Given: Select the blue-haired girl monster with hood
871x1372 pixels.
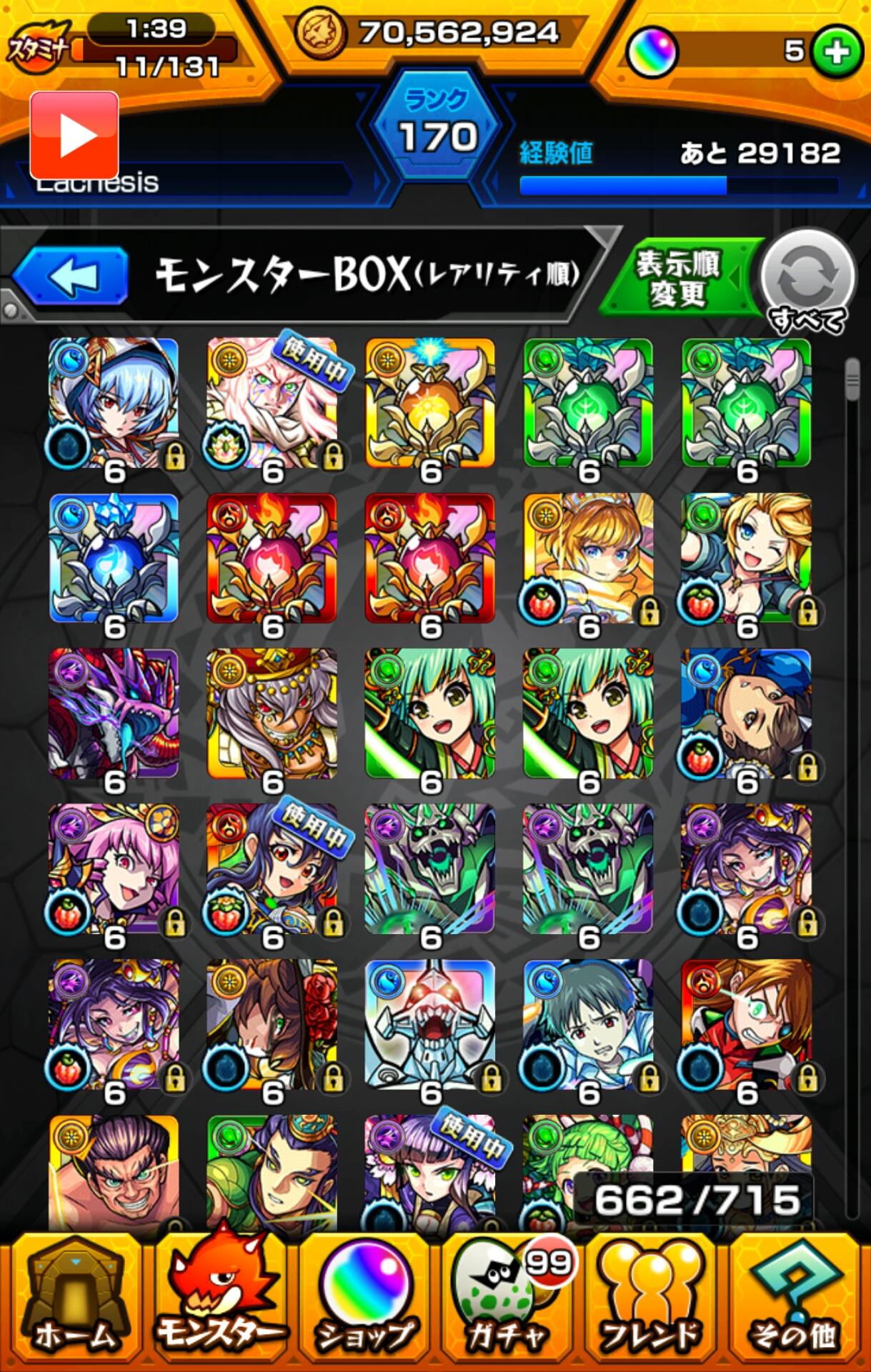Looking at the screenshot, I should [x=114, y=403].
